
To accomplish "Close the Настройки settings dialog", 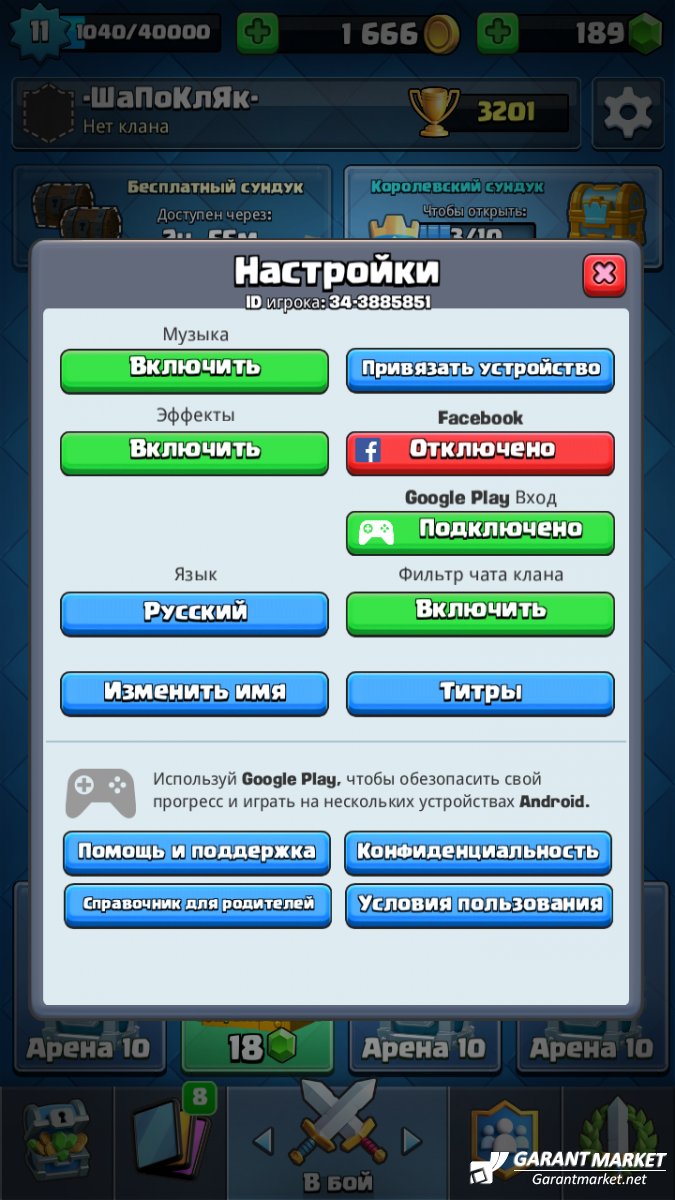I will 604,274.
